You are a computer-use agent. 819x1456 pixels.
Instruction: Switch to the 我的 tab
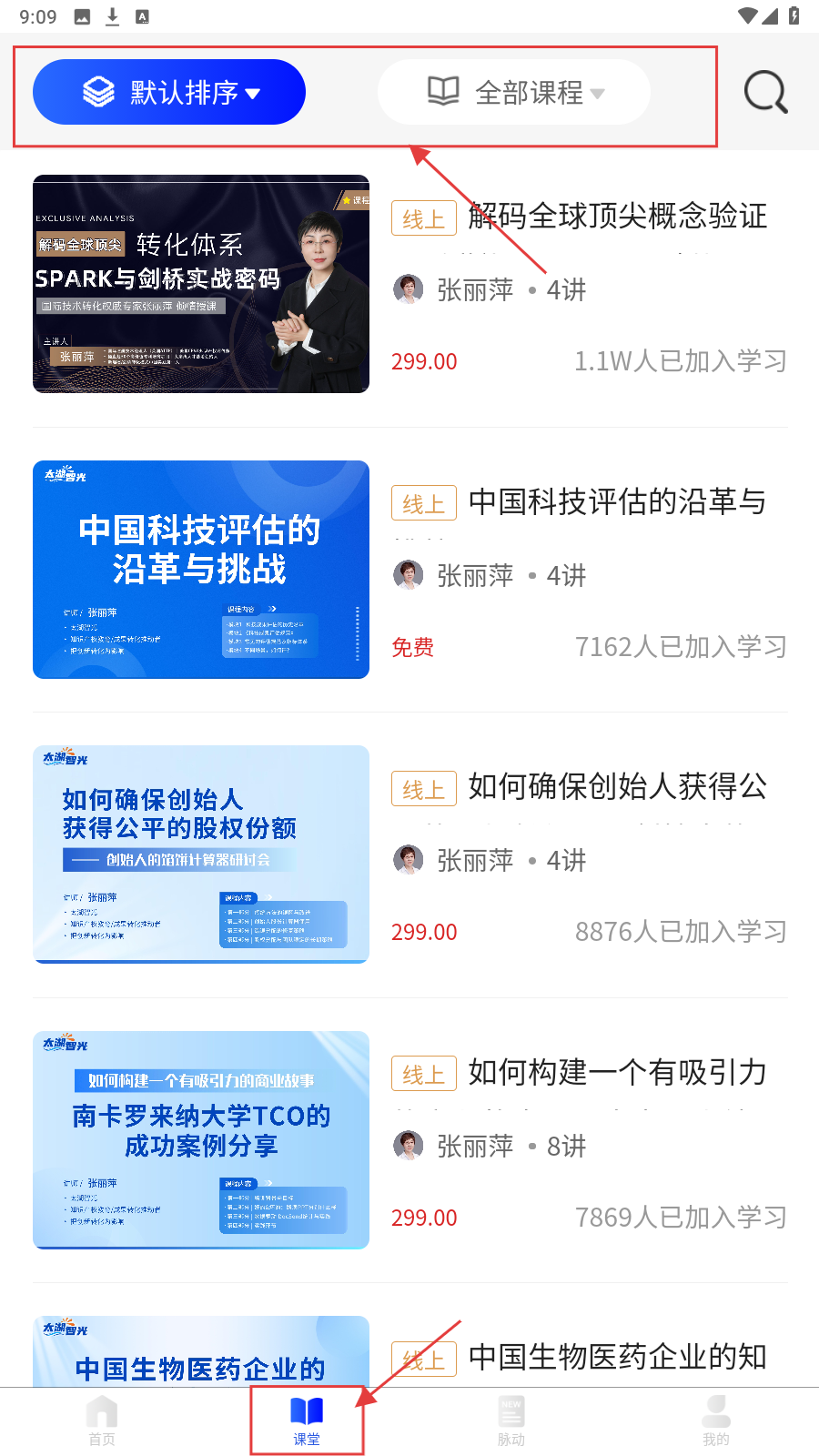(716, 1421)
